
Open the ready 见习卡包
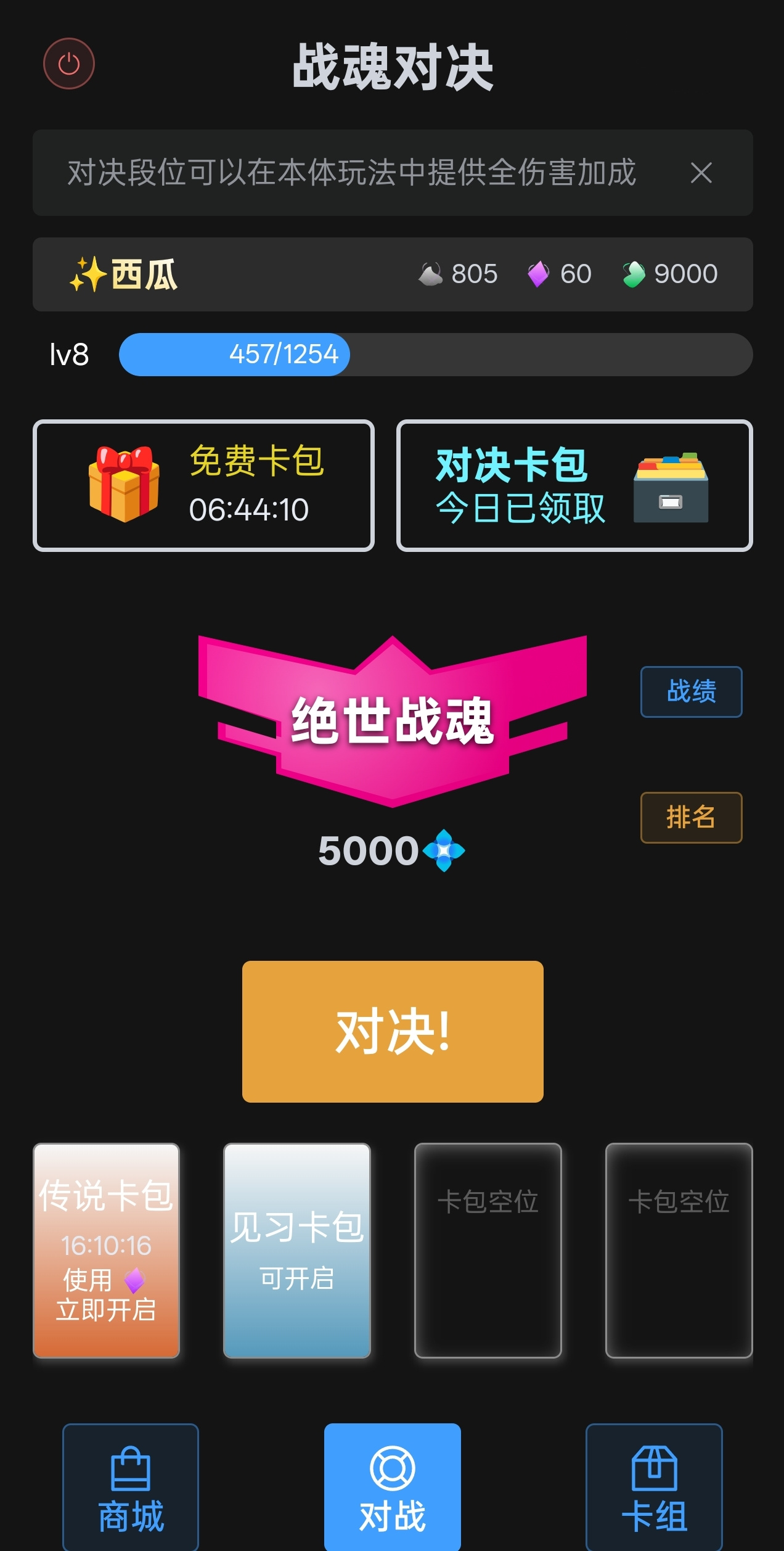(x=296, y=1251)
